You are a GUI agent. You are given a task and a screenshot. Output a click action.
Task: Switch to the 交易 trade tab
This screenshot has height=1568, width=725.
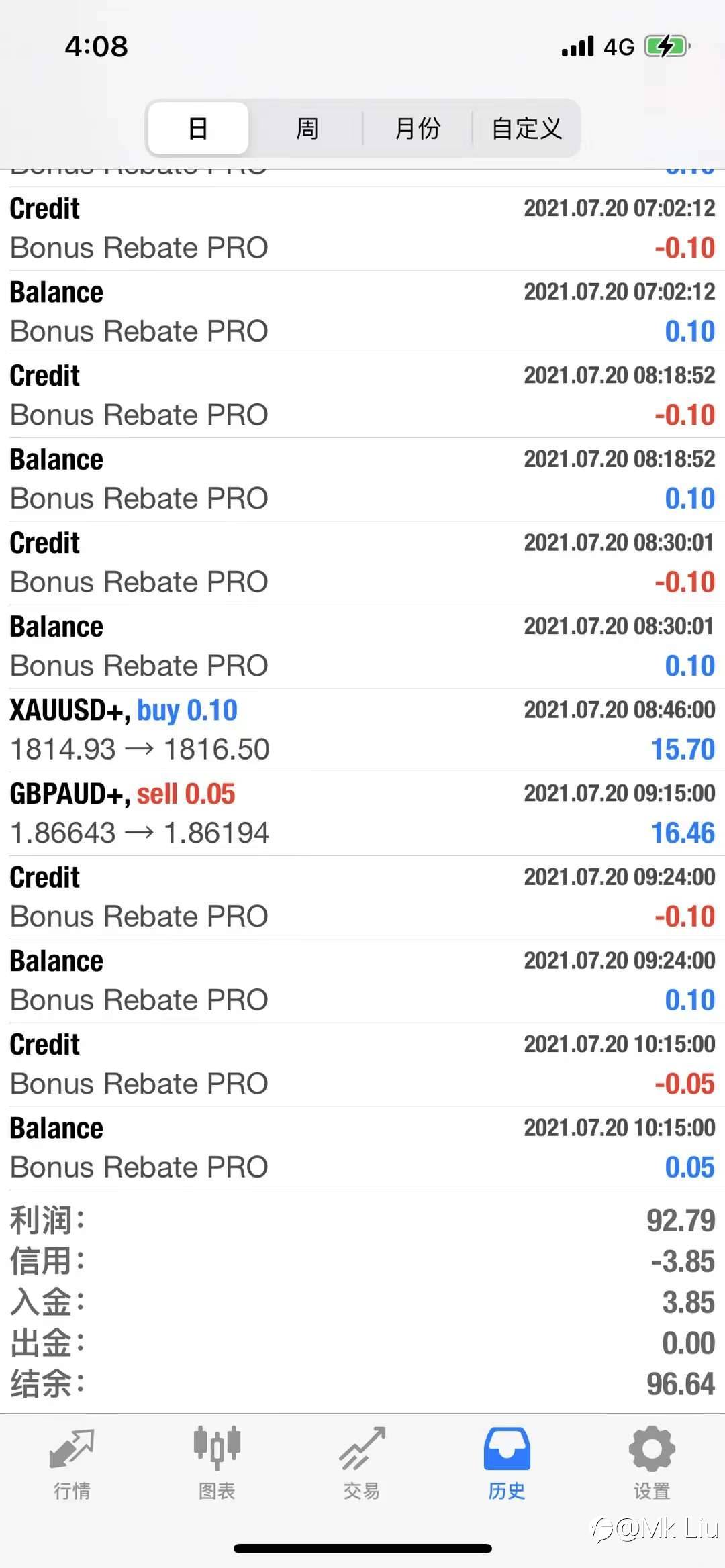click(x=362, y=1464)
